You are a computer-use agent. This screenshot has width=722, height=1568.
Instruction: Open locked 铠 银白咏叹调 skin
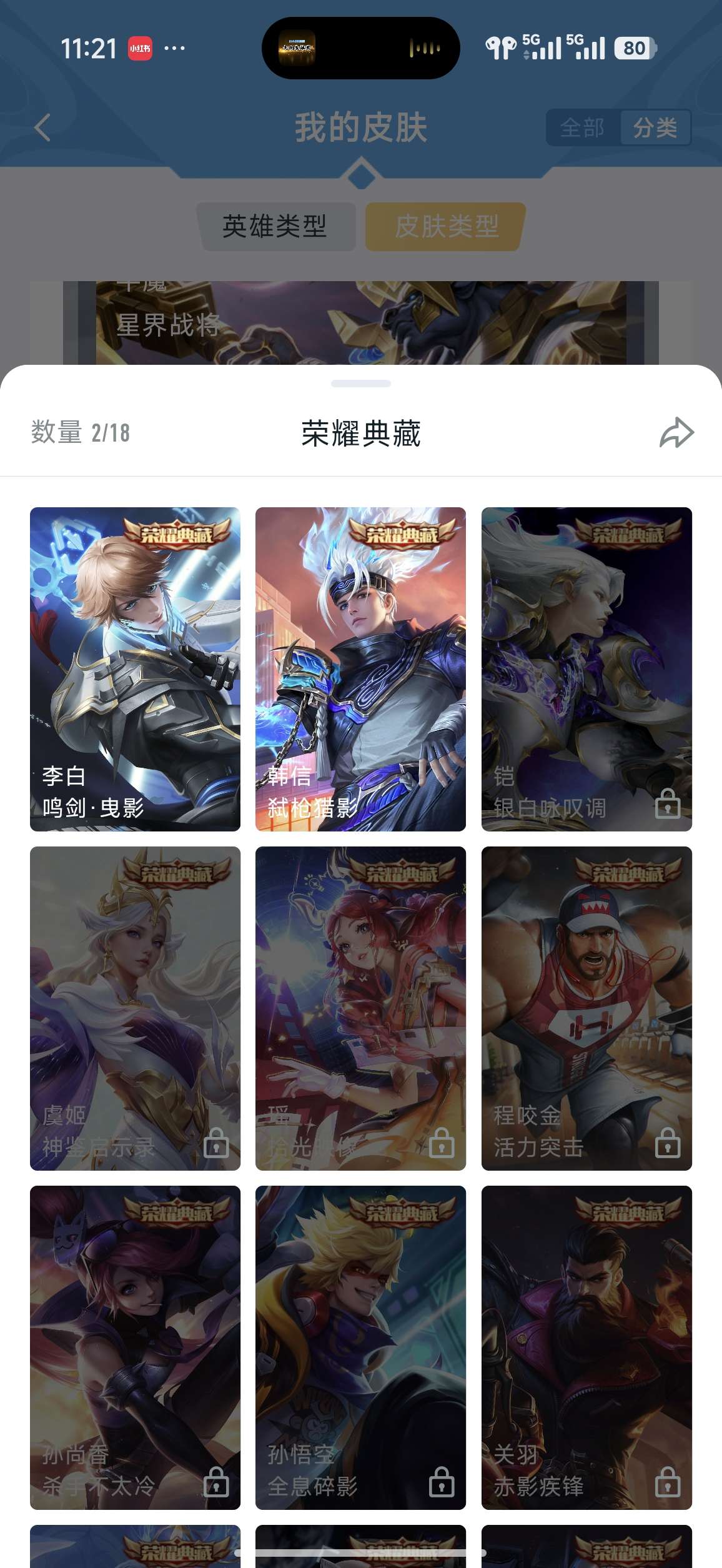click(x=586, y=668)
